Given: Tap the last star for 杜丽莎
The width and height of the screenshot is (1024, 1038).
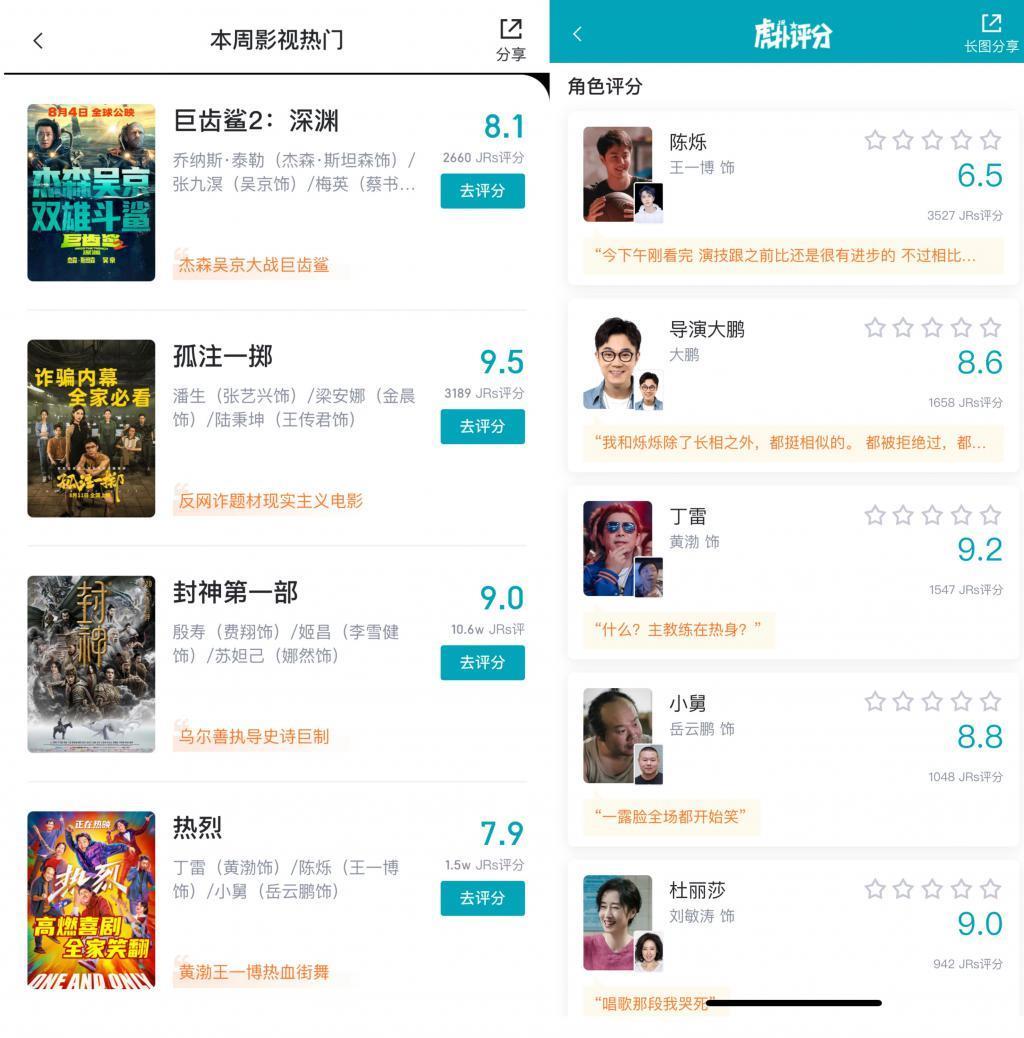Looking at the screenshot, I should click(990, 889).
